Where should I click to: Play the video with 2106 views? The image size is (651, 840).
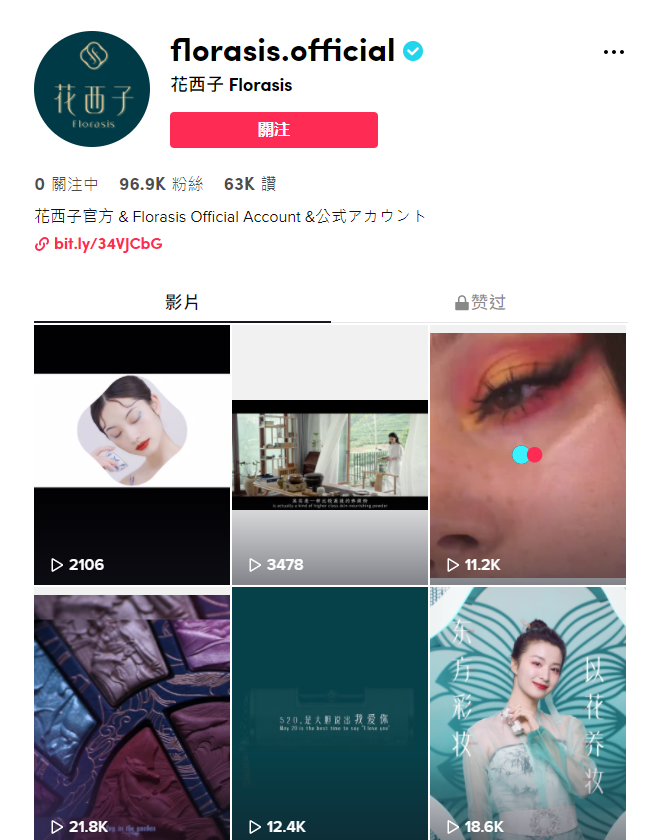pos(132,454)
